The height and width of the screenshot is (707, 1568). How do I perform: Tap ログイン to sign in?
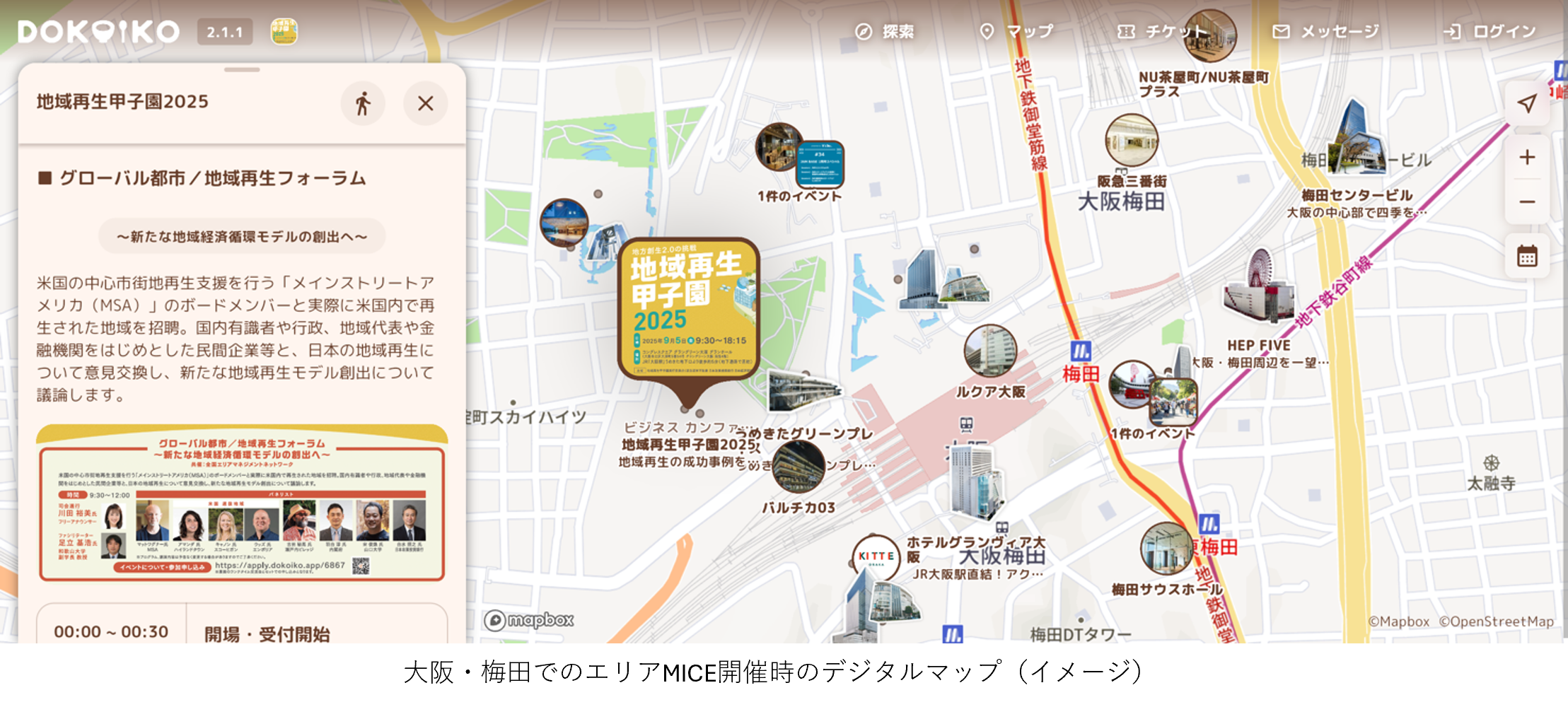click(x=1489, y=32)
